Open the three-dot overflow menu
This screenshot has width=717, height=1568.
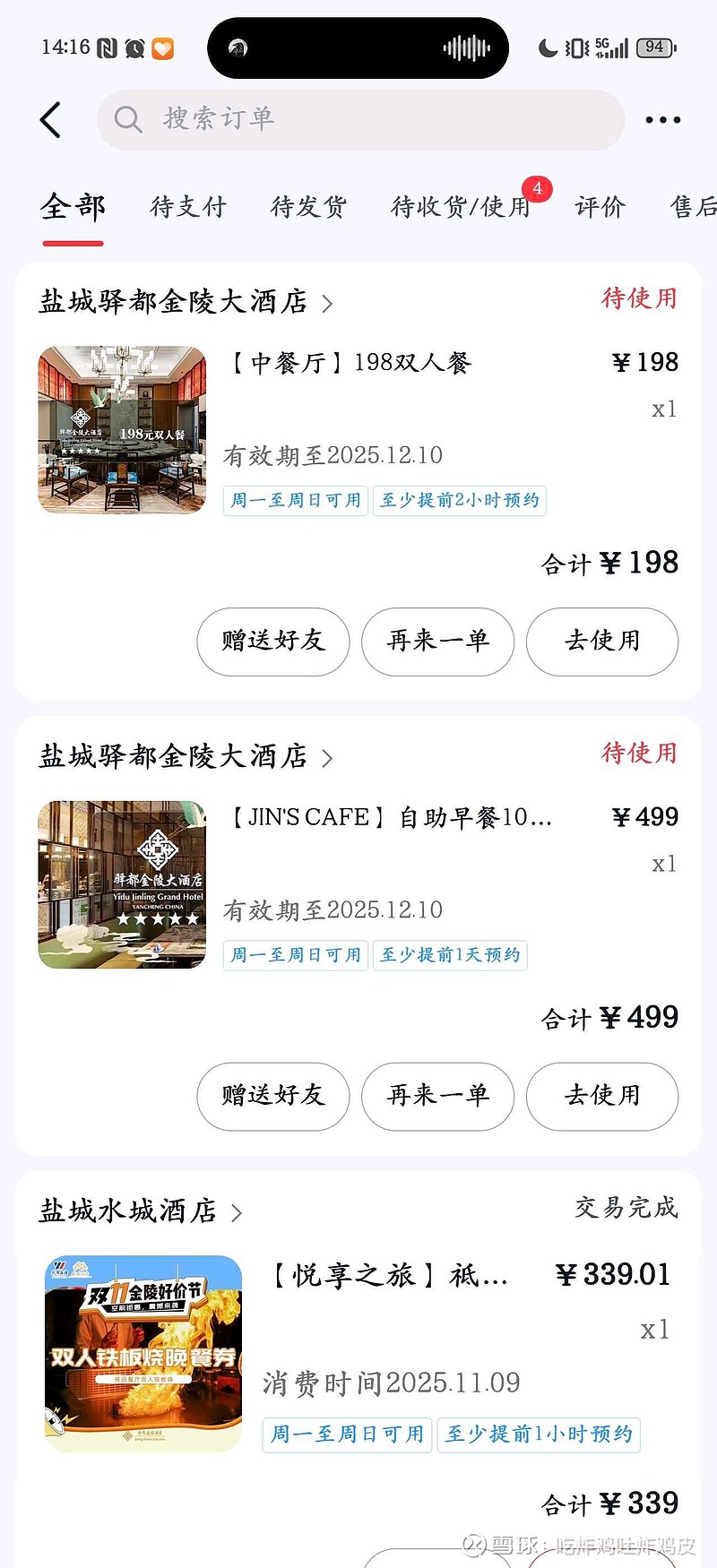pos(662,120)
